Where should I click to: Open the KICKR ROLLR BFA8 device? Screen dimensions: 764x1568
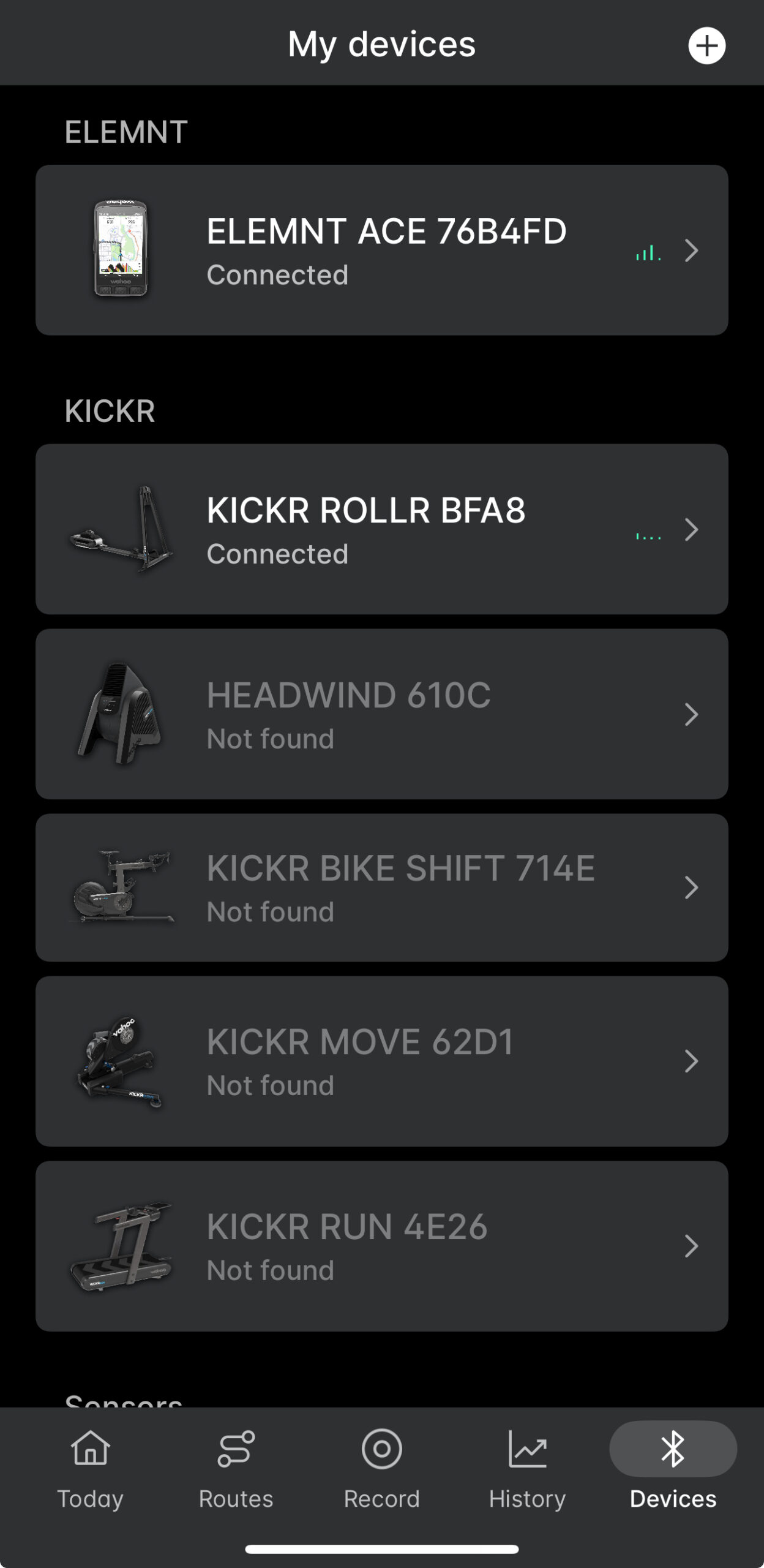coord(381,529)
